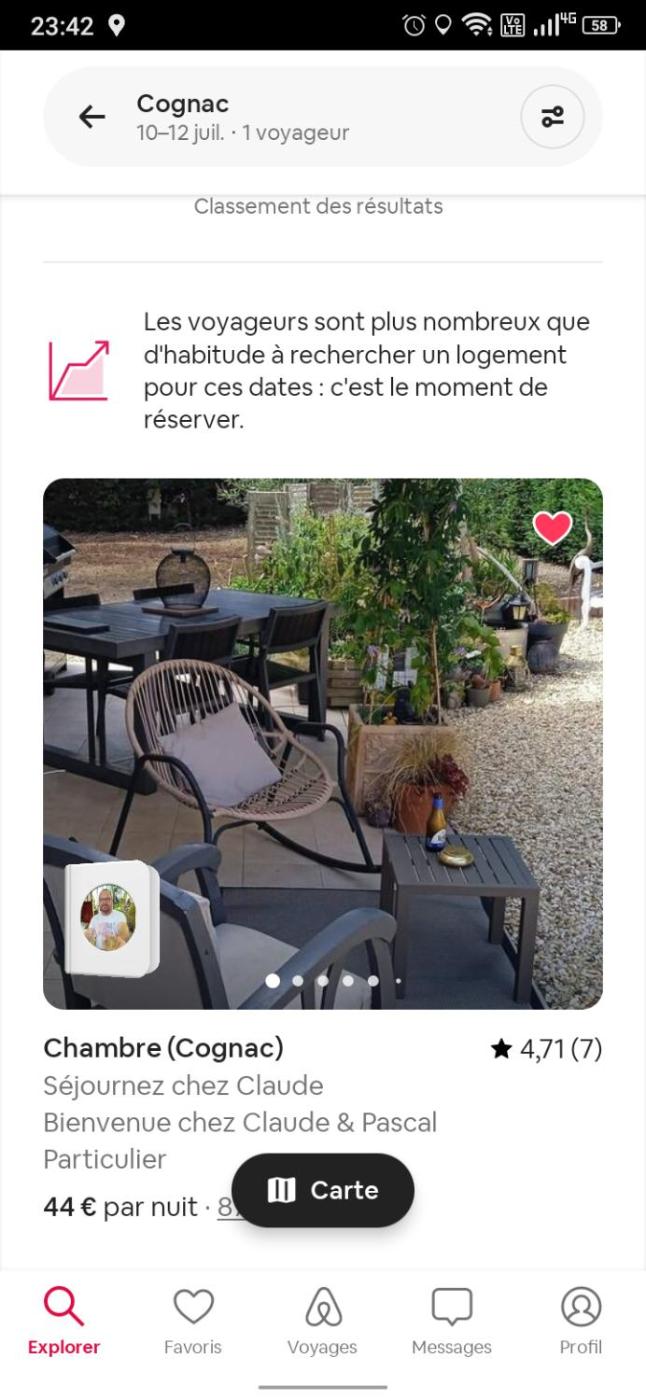View host Claude's profile picture

[109, 917]
